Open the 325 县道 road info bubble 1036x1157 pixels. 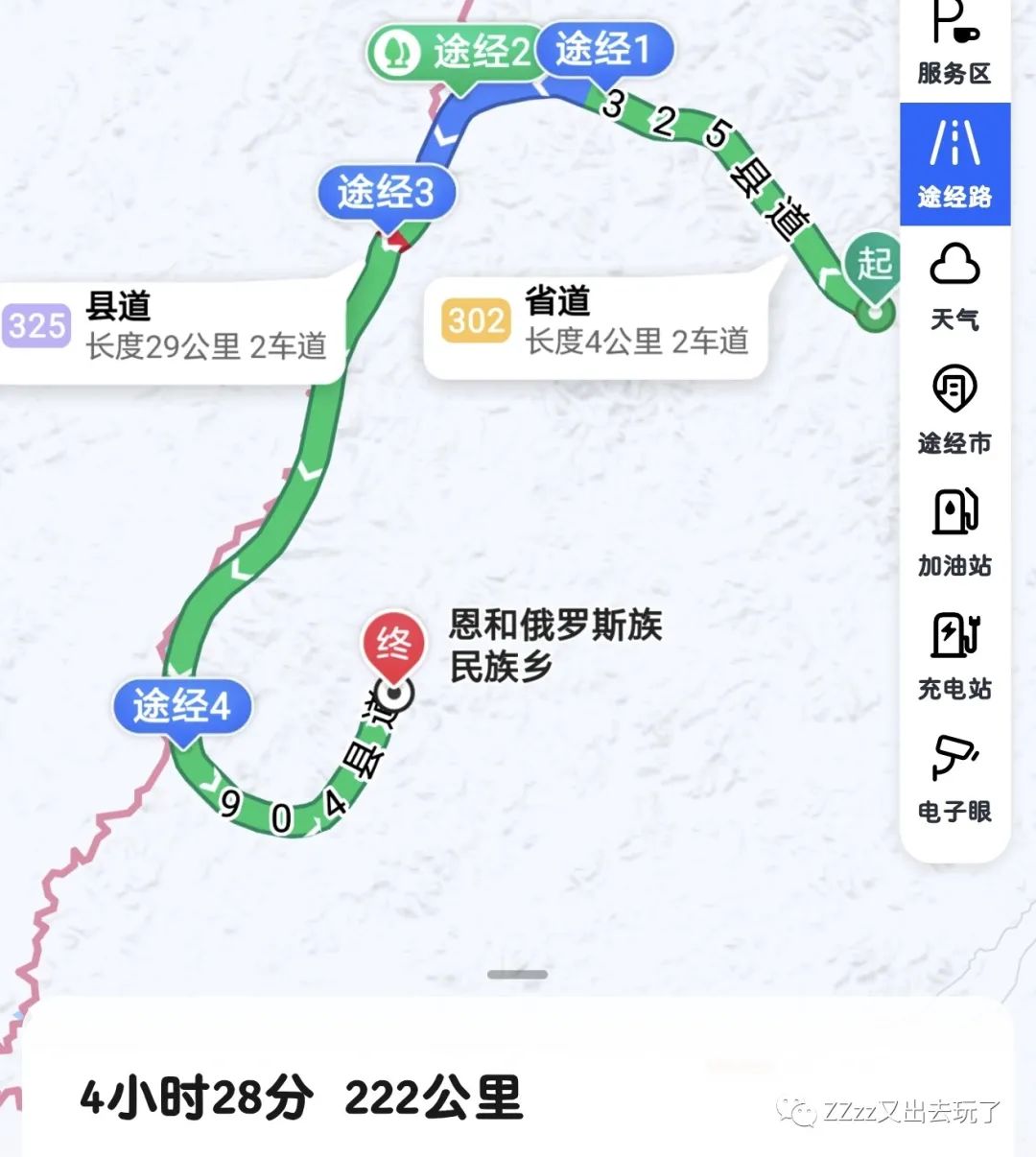coord(168,326)
